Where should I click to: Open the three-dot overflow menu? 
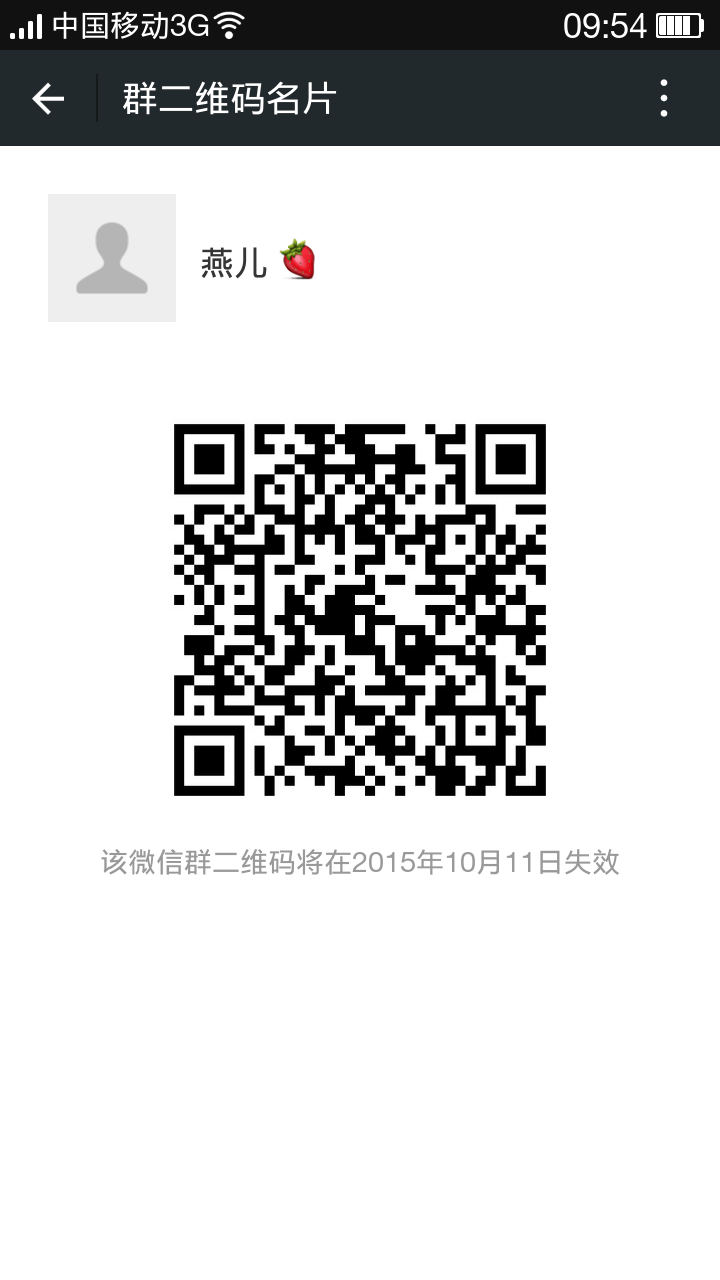click(664, 98)
